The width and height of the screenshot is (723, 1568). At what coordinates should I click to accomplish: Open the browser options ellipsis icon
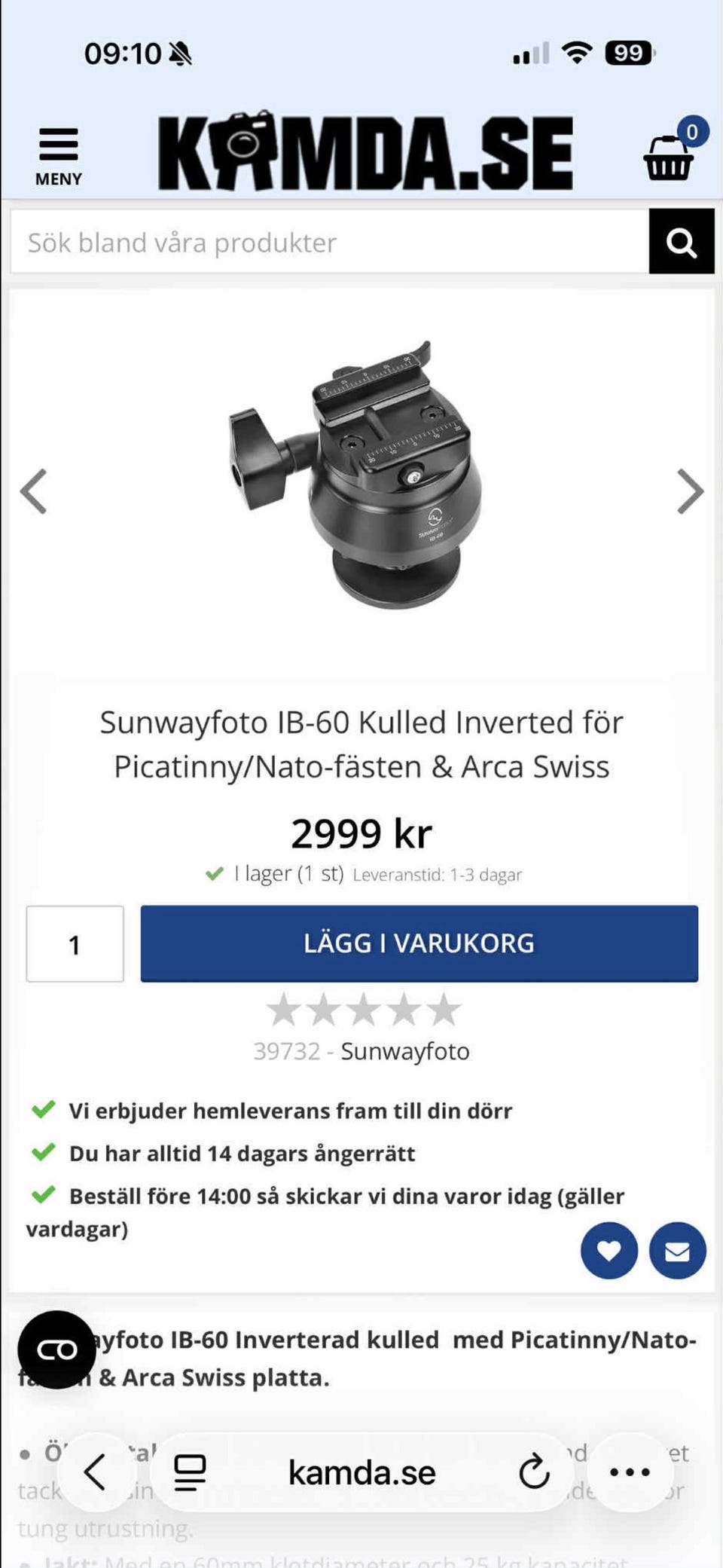coord(630,1472)
